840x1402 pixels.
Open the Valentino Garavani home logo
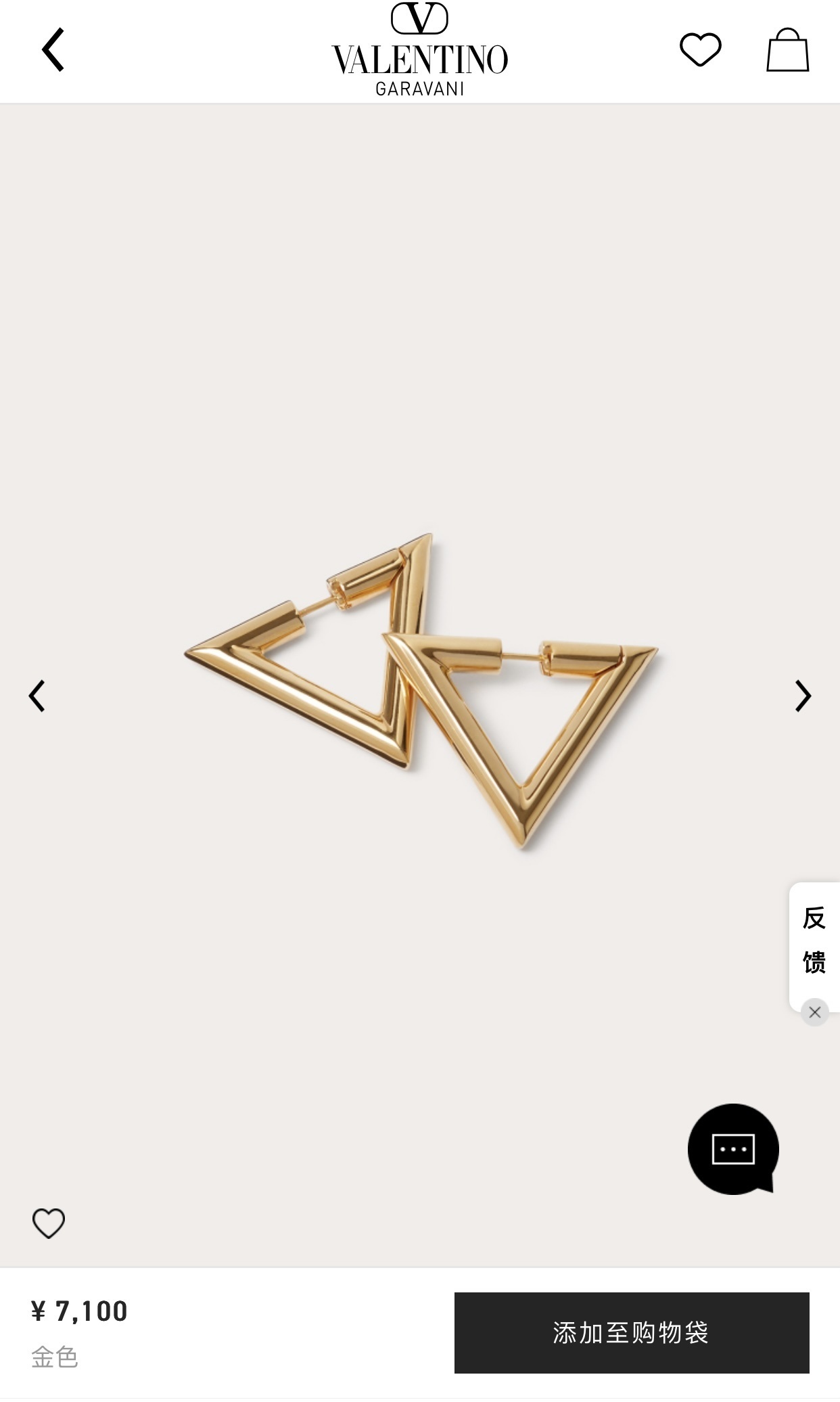419,51
